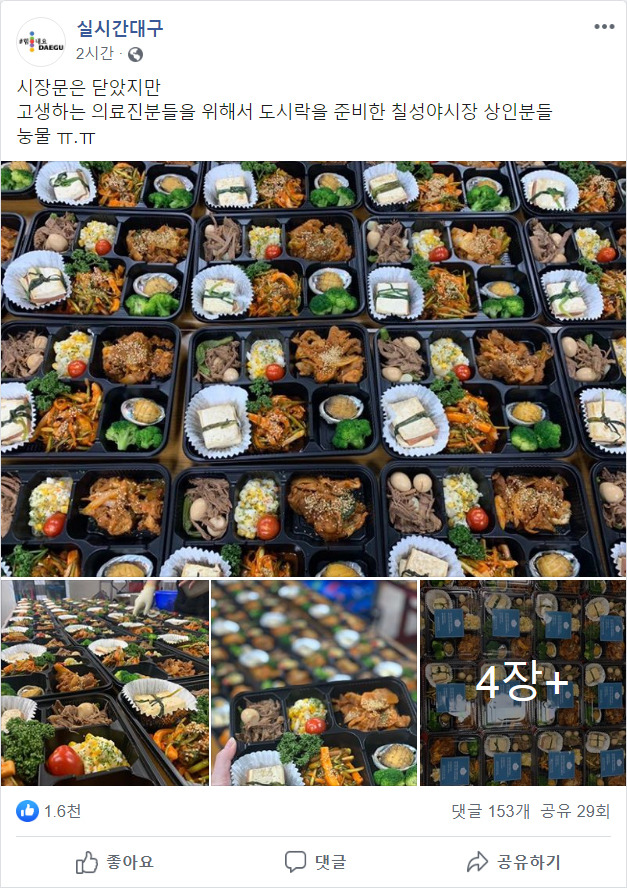See who reacted, 1.6천 likes
627x888 pixels.
(x=48, y=811)
